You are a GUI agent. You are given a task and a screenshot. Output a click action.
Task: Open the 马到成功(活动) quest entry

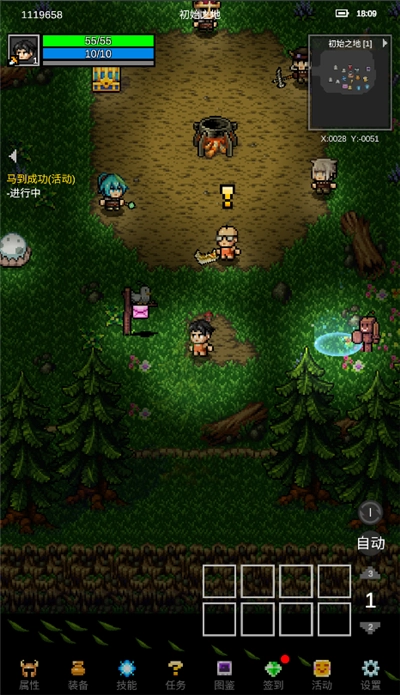[41, 179]
